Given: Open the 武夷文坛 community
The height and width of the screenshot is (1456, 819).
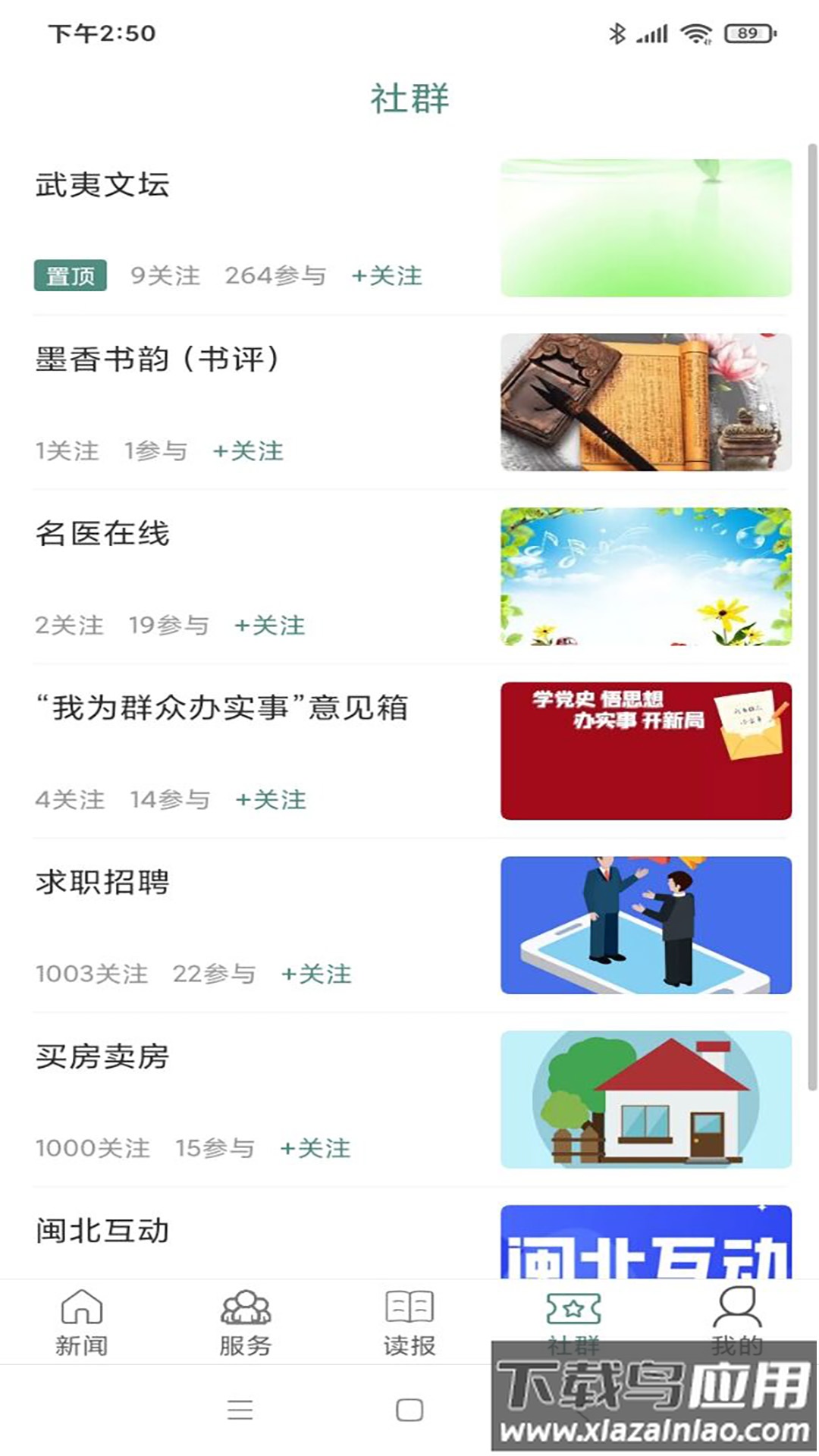Looking at the screenshot, I should 103,185.
